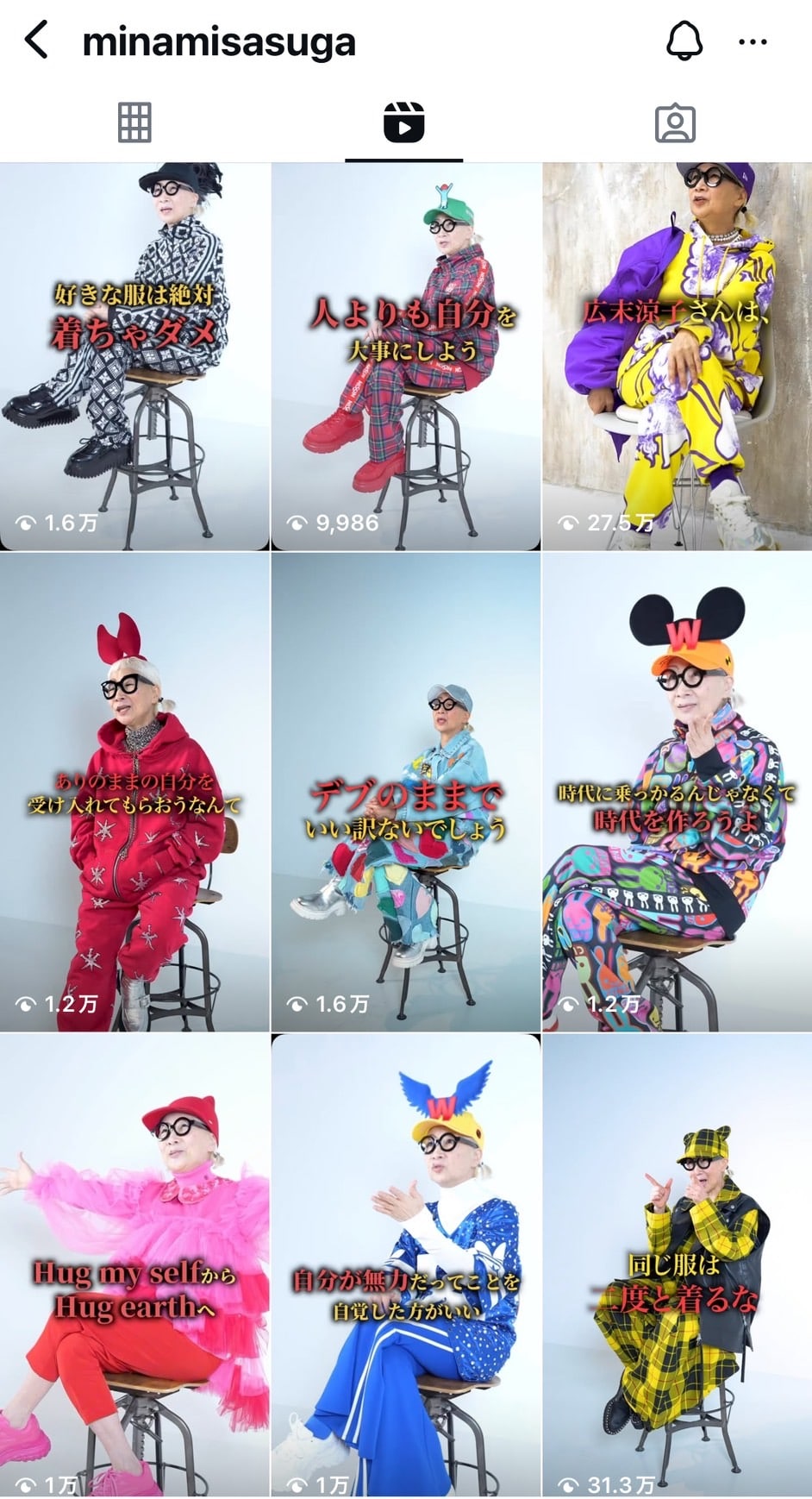The image size is (812, 1499).
Task: Select the Reels tab
Action: point(403,122)
